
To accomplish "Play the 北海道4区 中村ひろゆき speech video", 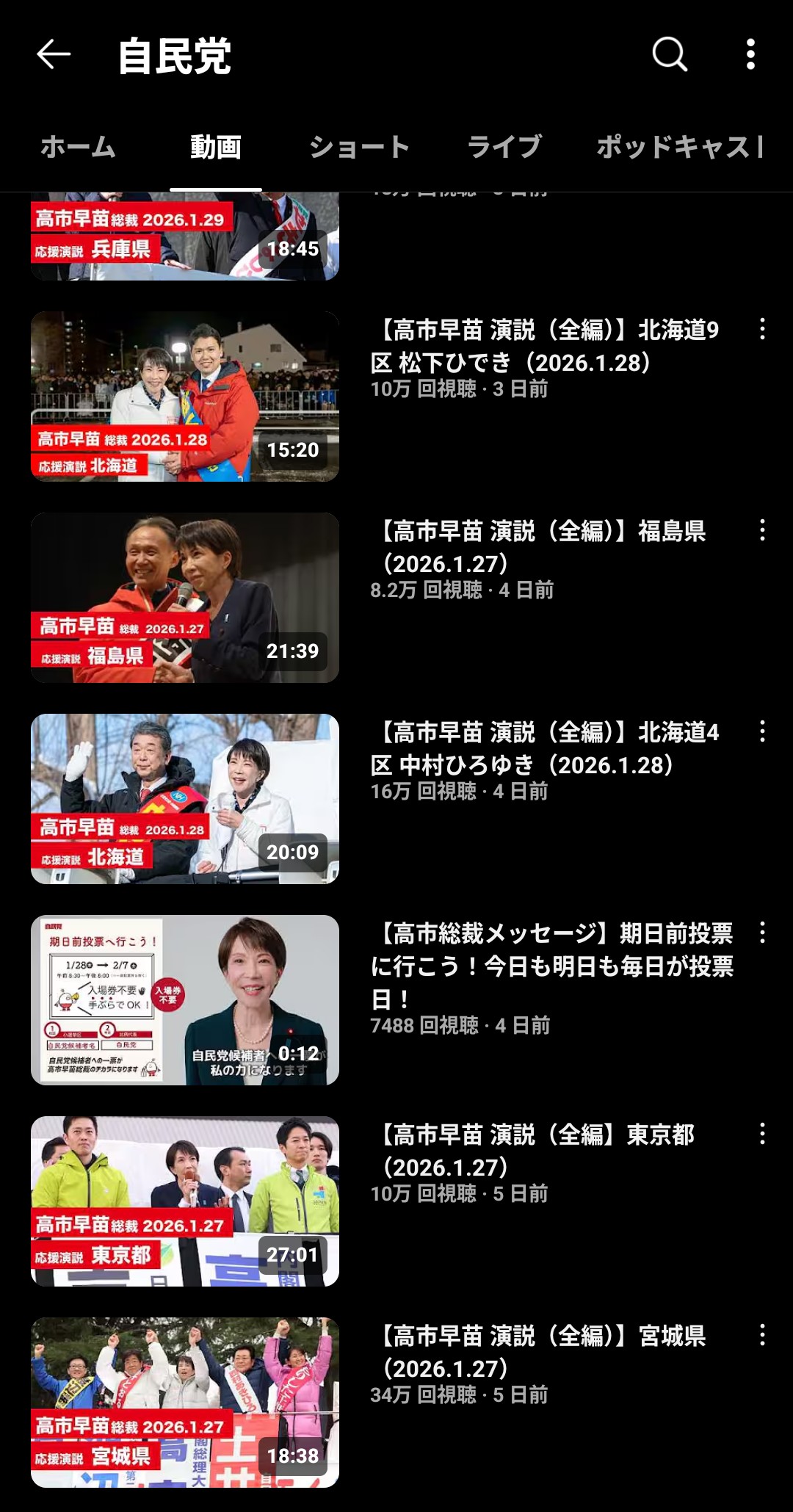I will [184, 799].
